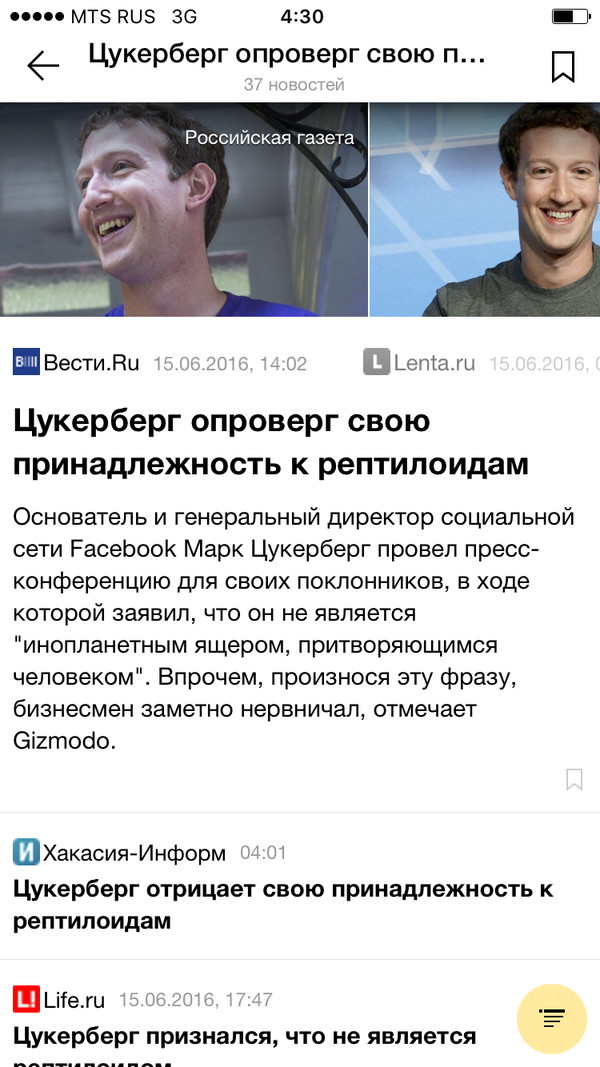Image resolution: width=600 pixels, height=1067 pixels.
Task: Tap the yellow floating list button
Action: [x=552, y=1019]
